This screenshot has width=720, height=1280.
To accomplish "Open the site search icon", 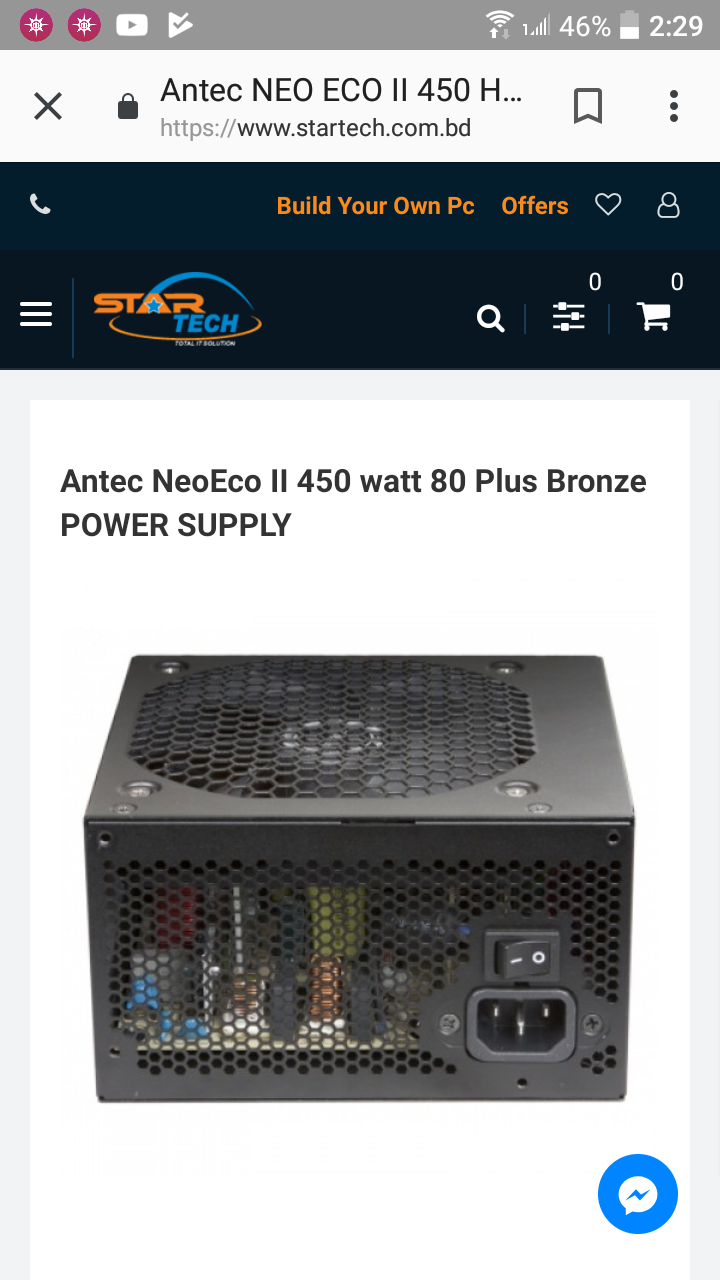I will coord(491,318).
